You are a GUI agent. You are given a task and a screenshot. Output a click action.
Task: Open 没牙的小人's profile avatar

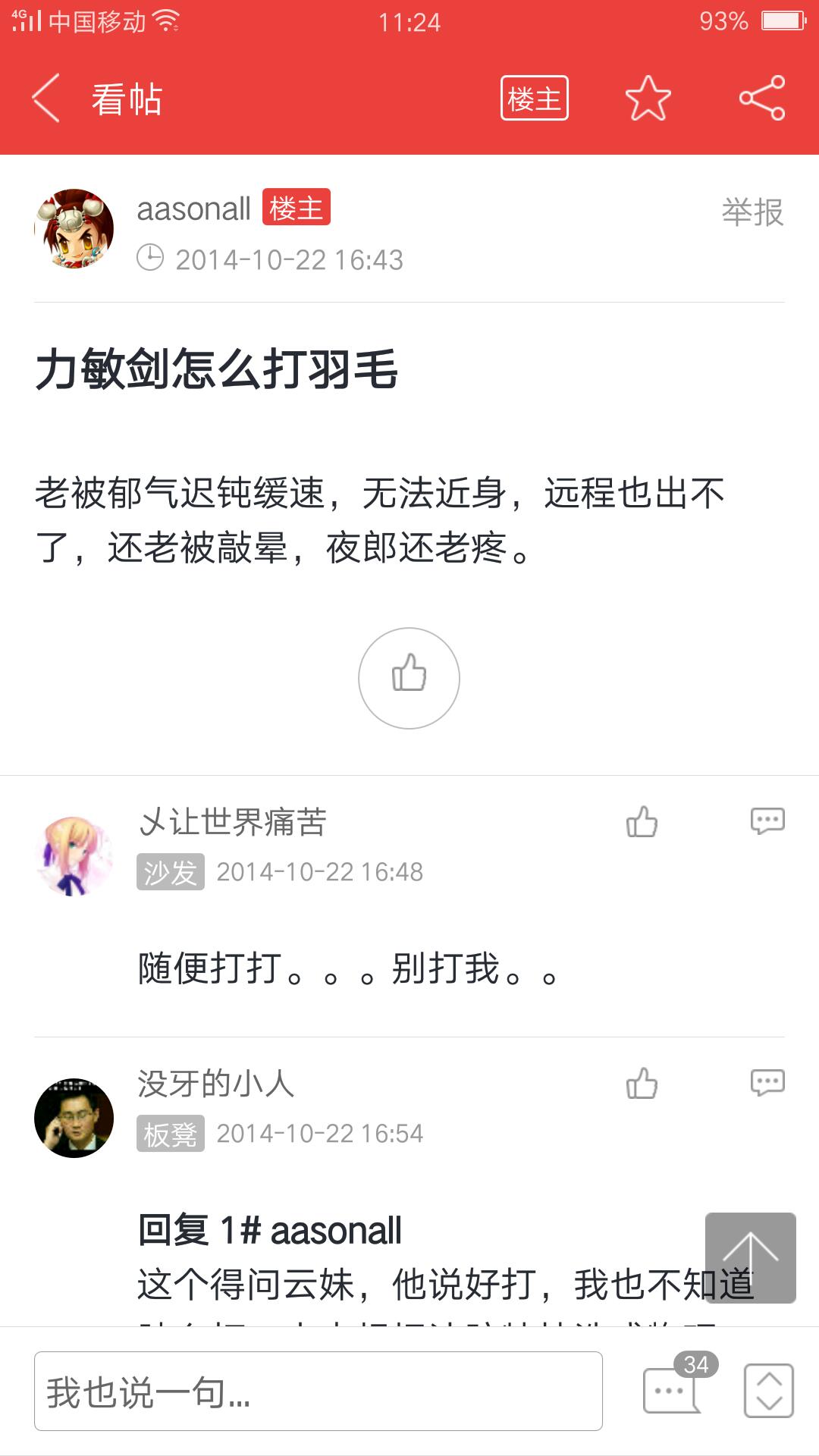pyautogui.click(x=74, y=1118)
